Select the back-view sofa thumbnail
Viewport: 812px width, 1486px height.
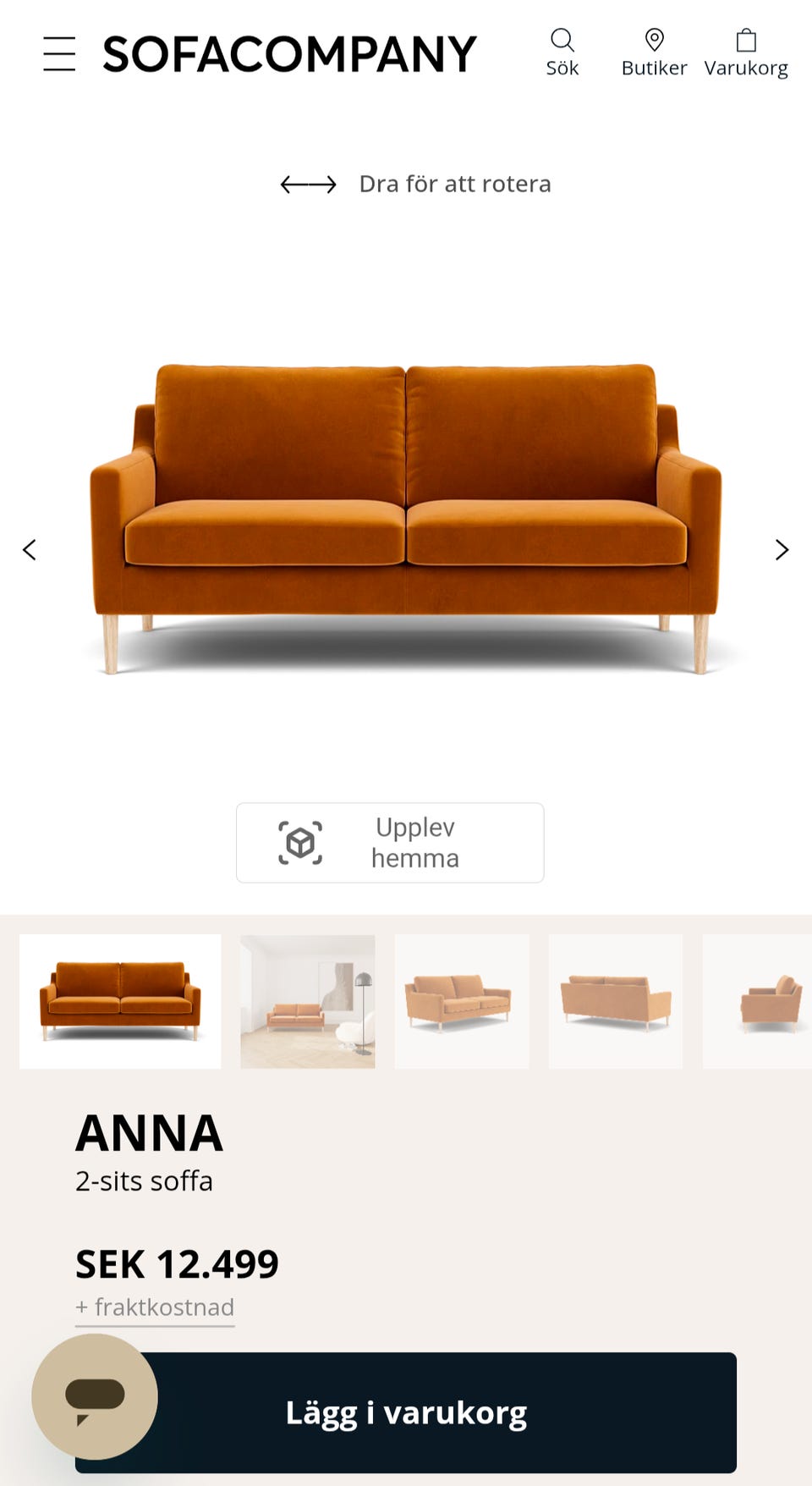(x=616, y=1001)
